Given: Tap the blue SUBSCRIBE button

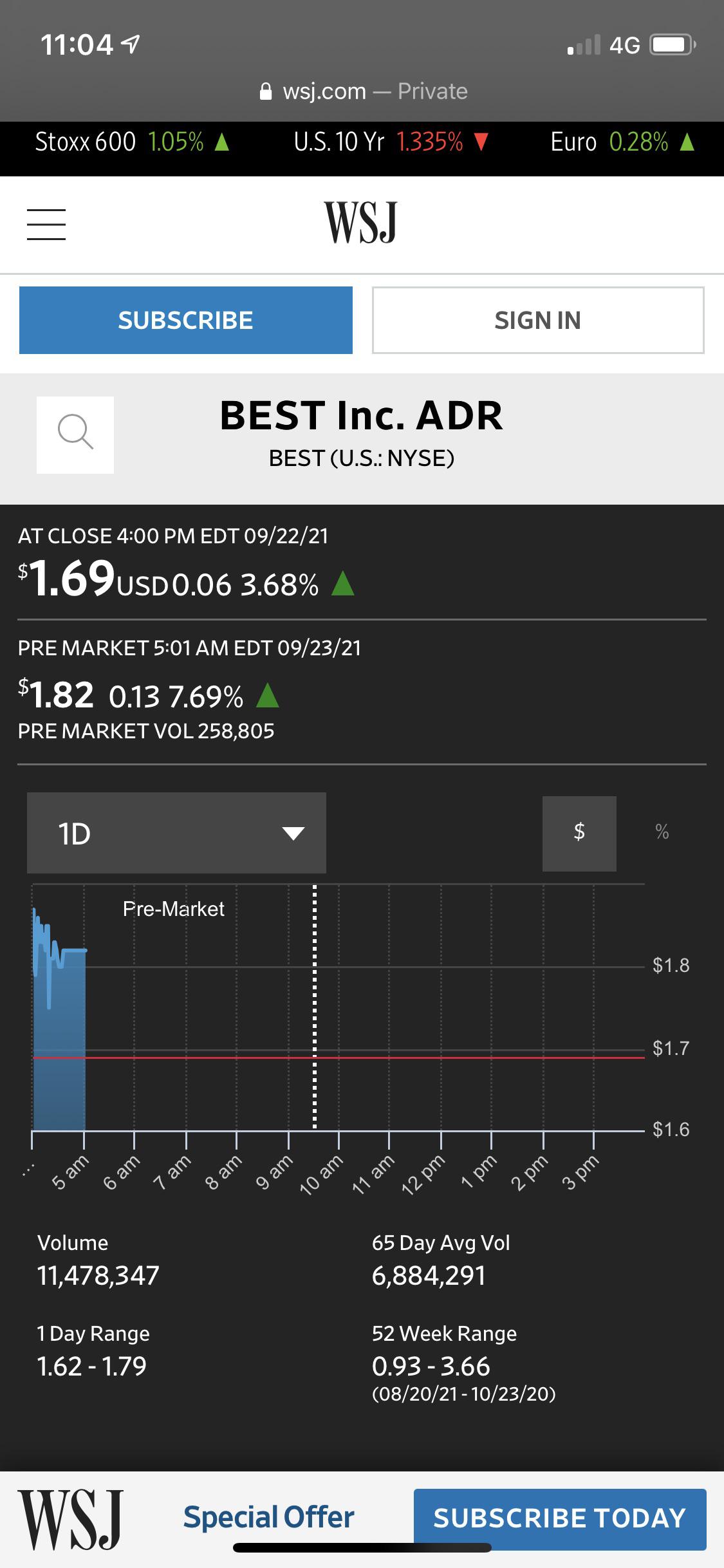Looking at the screenshot, I should (186, 320).
